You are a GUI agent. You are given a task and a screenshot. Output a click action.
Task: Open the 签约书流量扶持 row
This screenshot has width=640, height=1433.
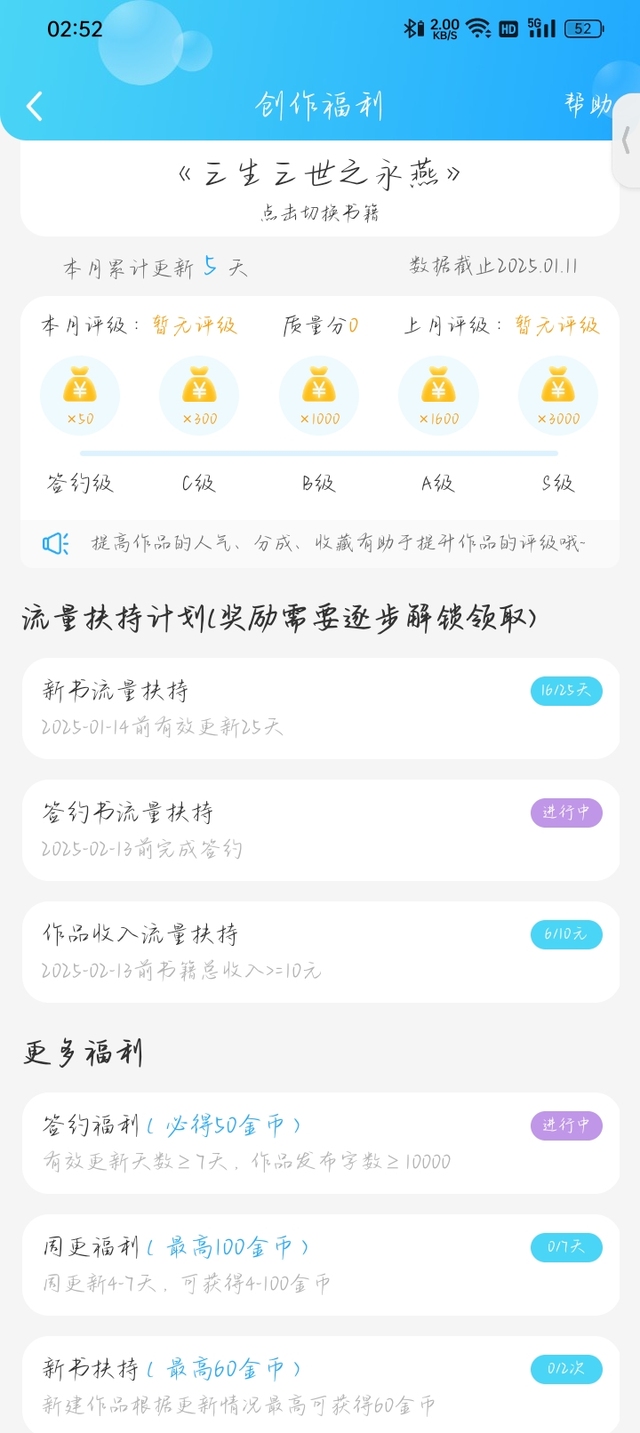[320, 830]
